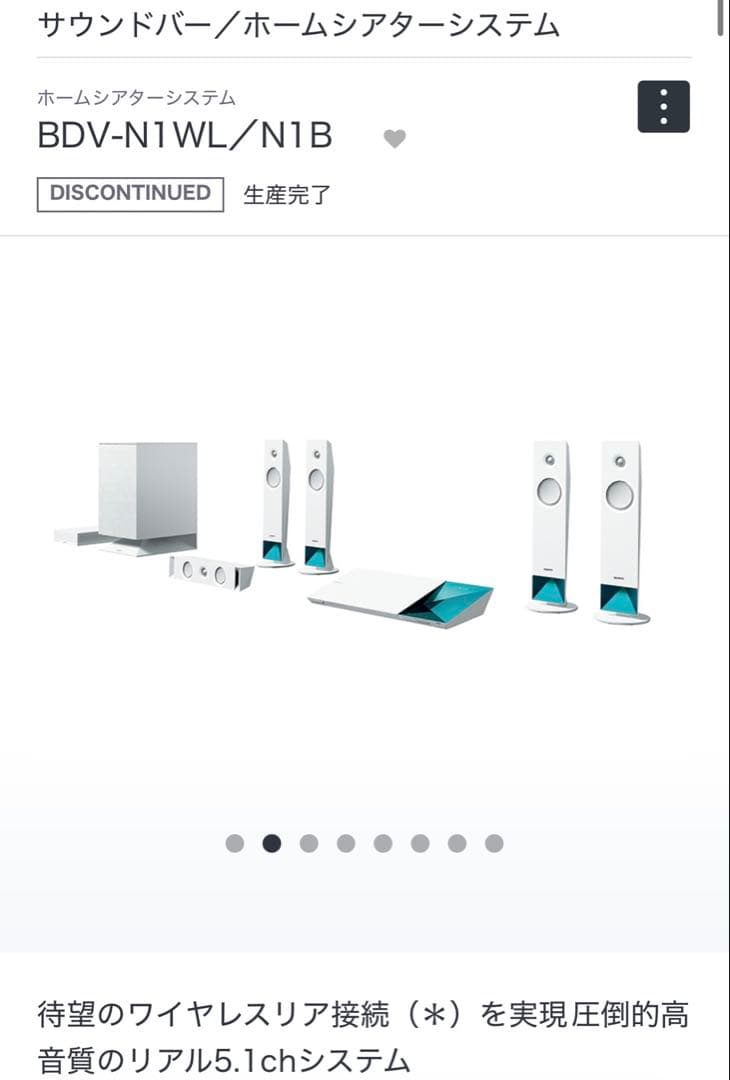Switch to the sixth carousel dot

coord(420,844)
